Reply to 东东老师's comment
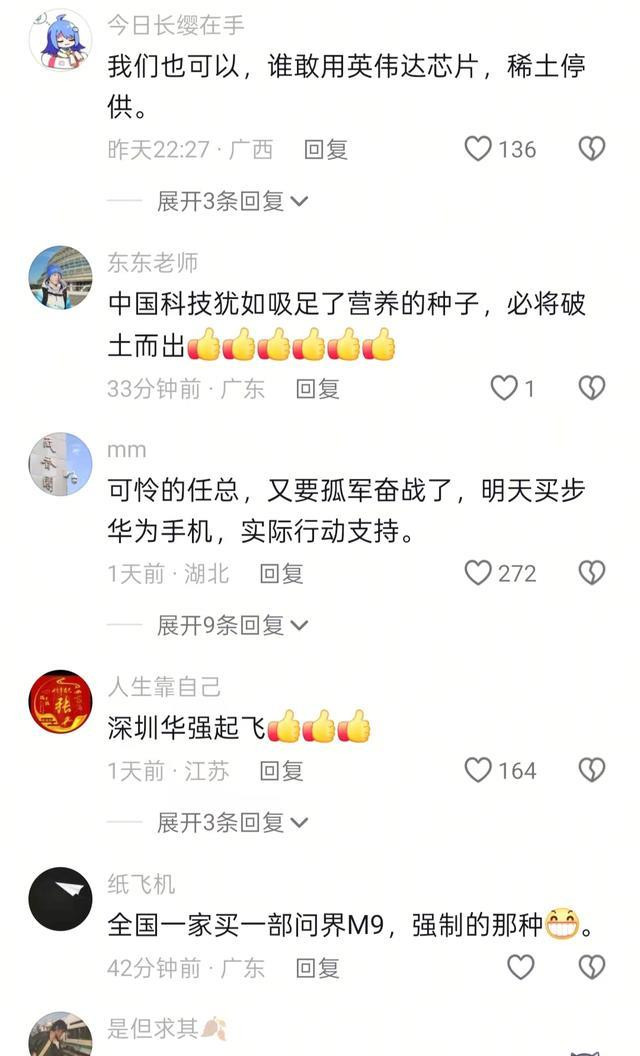Image resolution: width=640 pixels, height=1056 pixels. (x=317, y=389)
